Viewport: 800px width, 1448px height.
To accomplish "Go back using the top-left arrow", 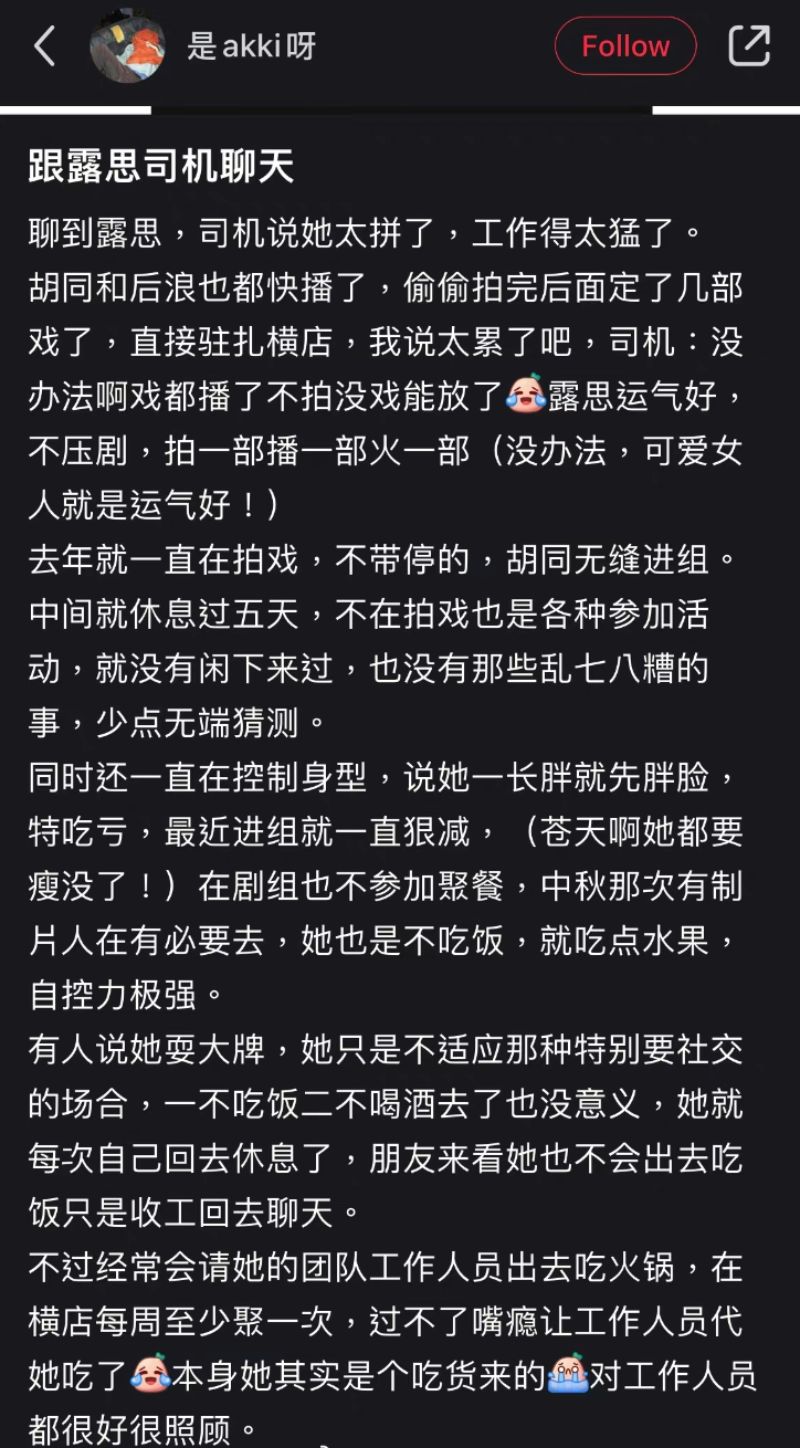I will [45, 47].
